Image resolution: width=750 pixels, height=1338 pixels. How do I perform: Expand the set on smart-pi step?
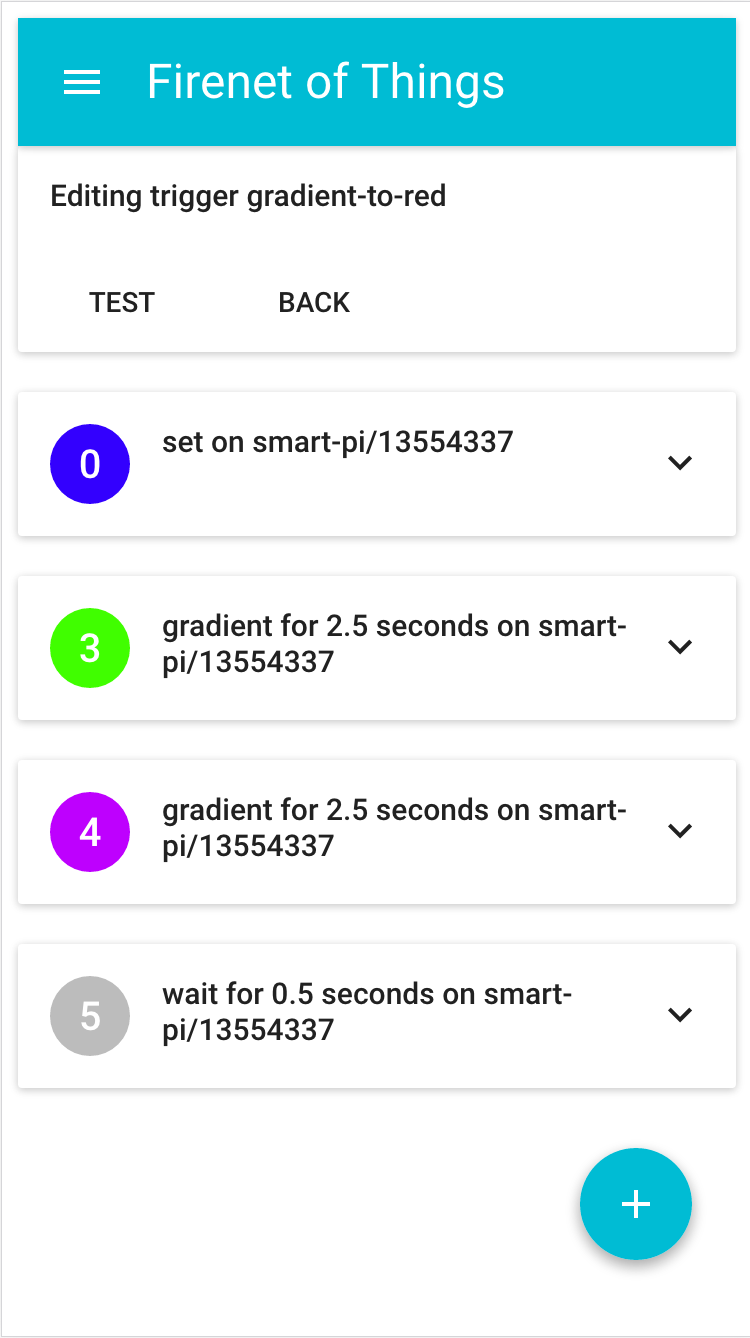point(680,463)
